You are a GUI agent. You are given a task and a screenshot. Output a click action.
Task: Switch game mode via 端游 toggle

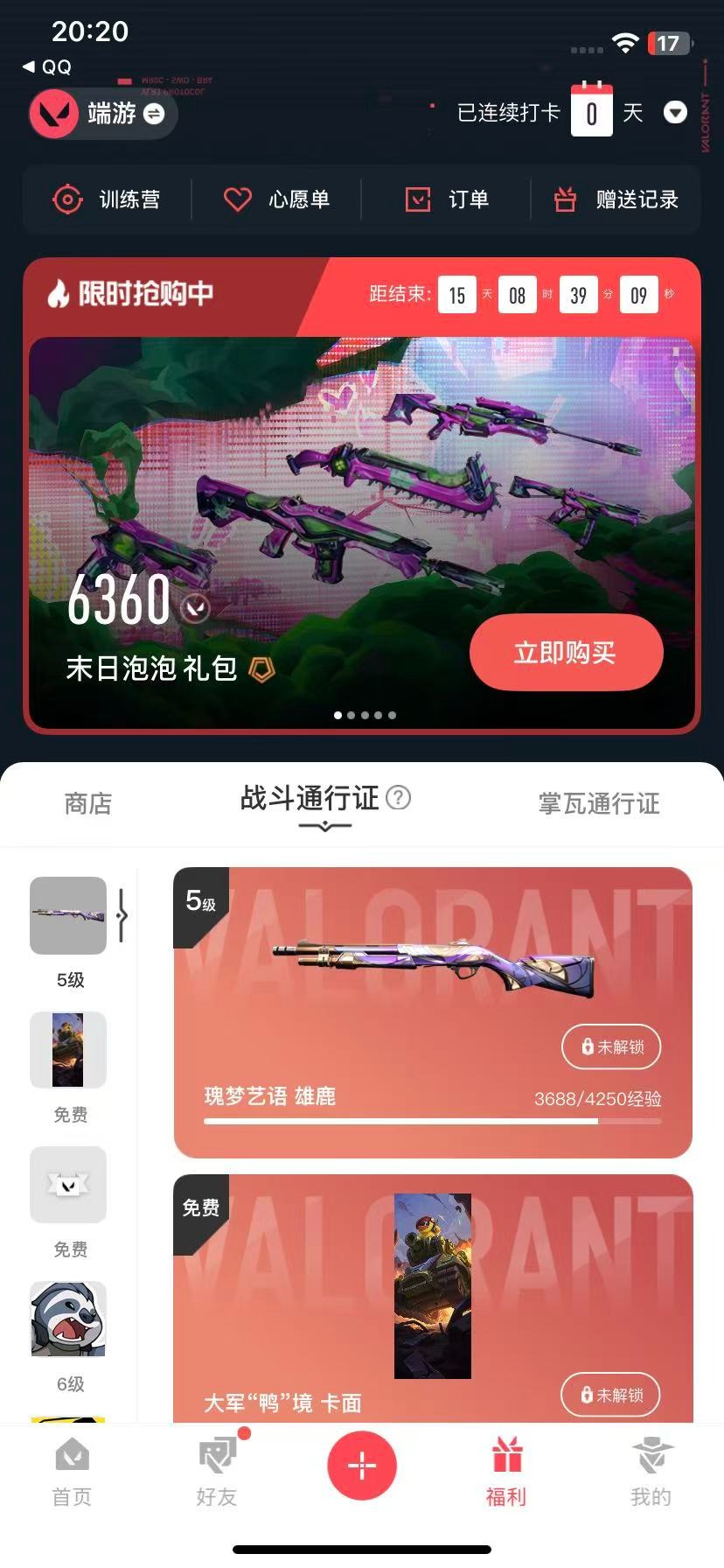click(x=153, y=114)
